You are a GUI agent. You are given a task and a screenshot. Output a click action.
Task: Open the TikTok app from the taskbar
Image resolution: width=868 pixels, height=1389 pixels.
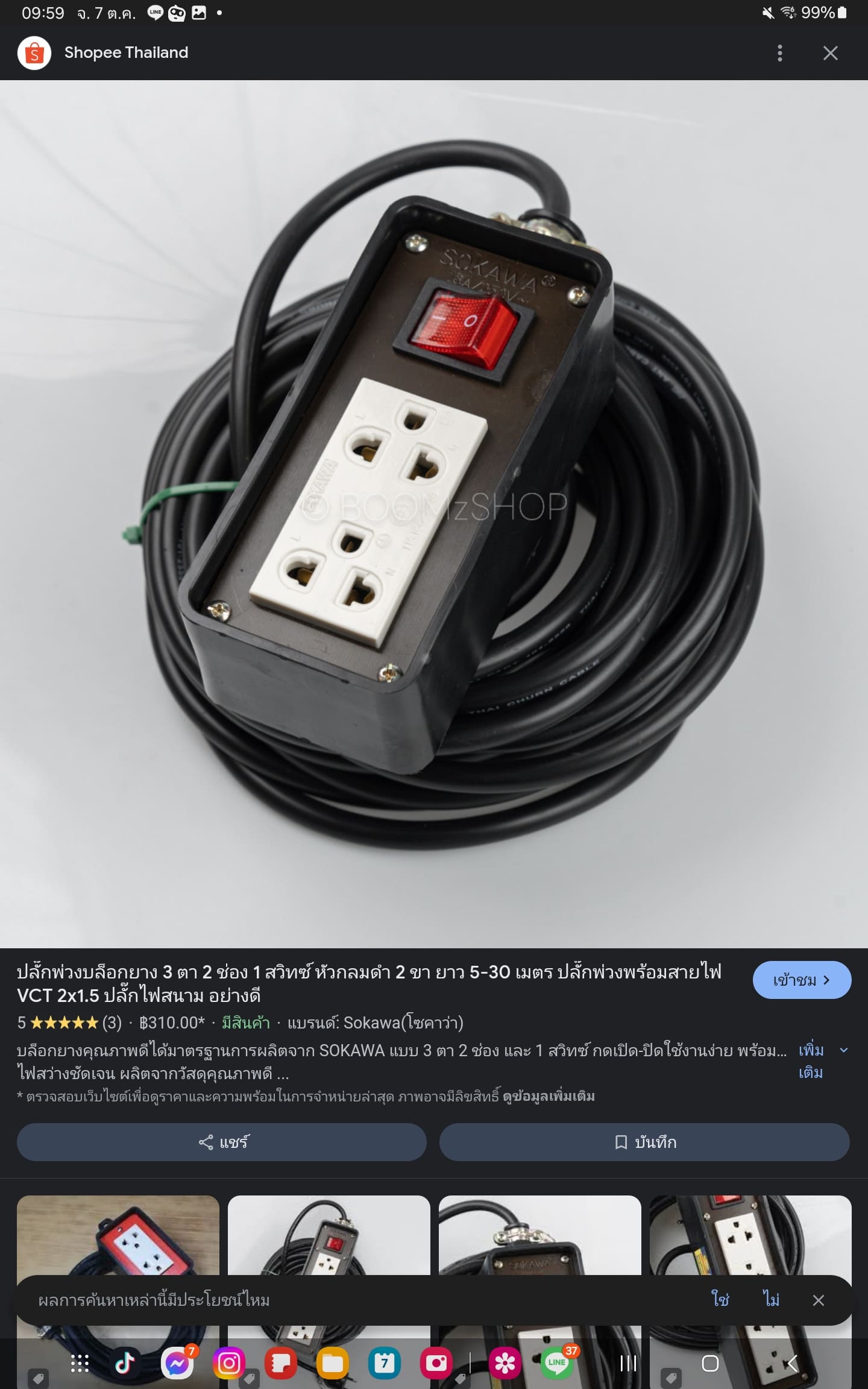[125, 1363]
